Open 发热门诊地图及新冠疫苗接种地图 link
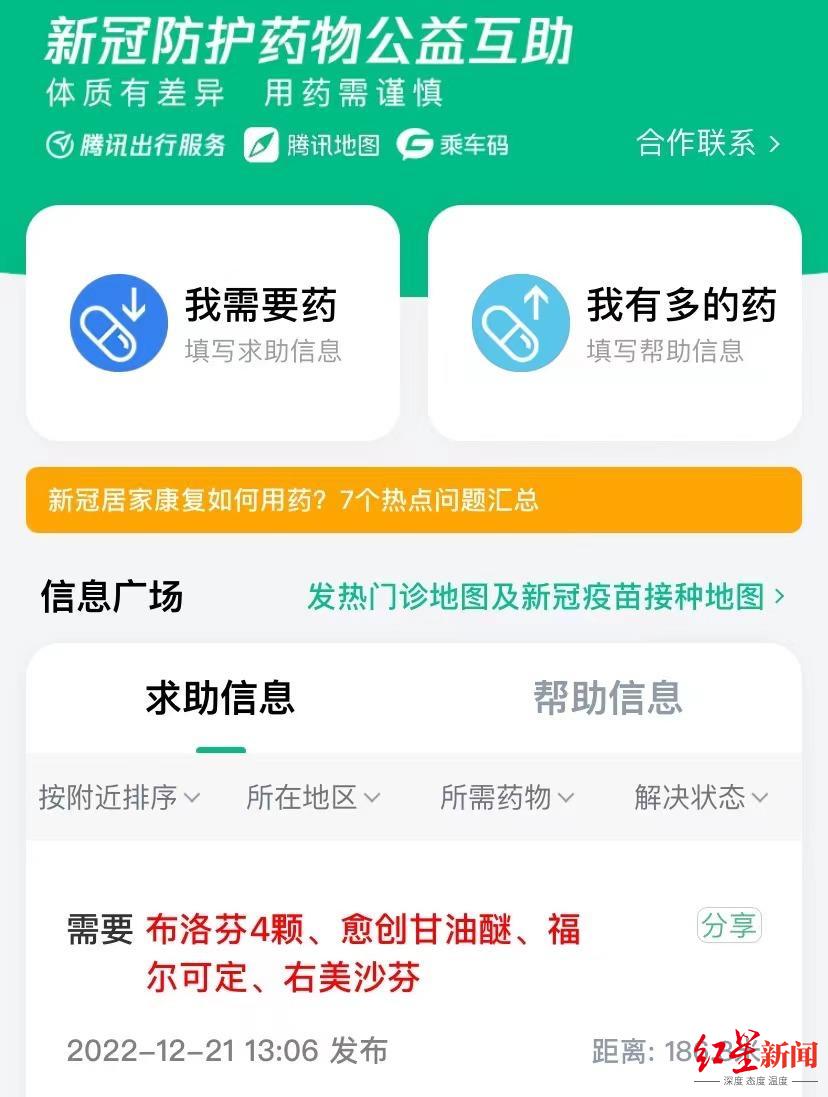The width and height of the screenshot is (828, 1097). point(545,597)
